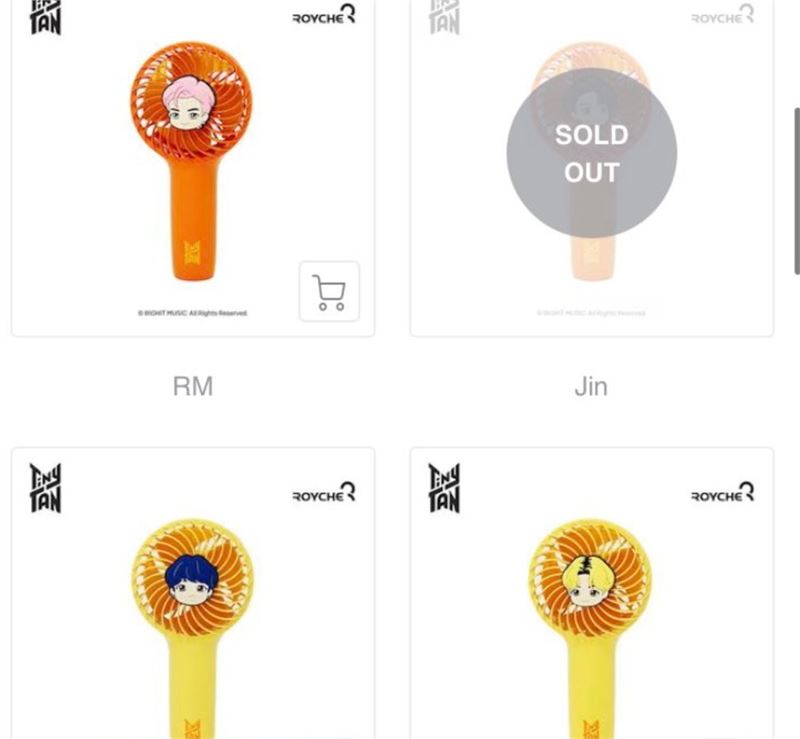Add the RM fan to cart

click(329, 291)
